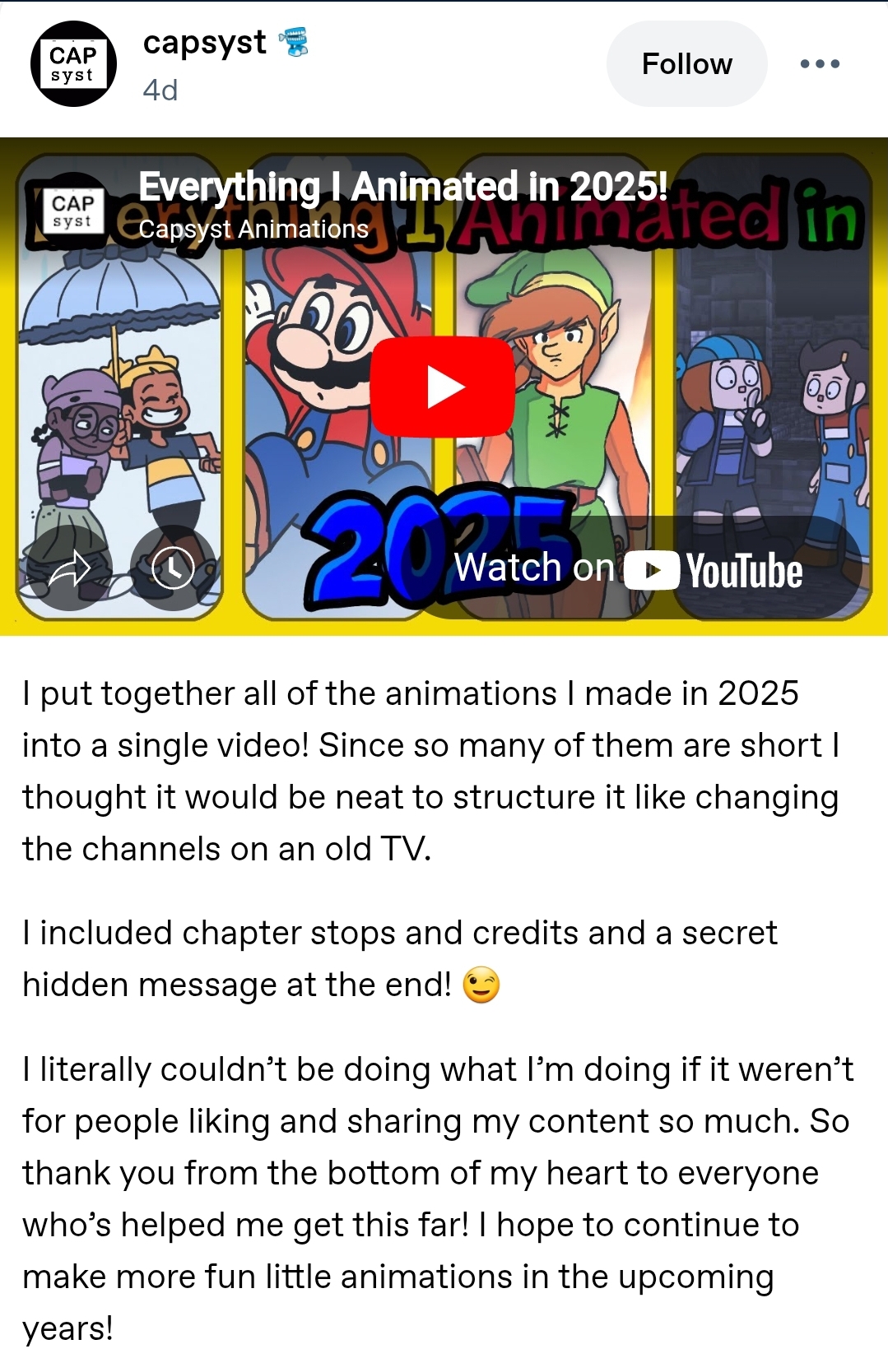Open the Capsyst Animations channel name link
The width and height of the screenshot is (888, 1372).
point(253,229)
